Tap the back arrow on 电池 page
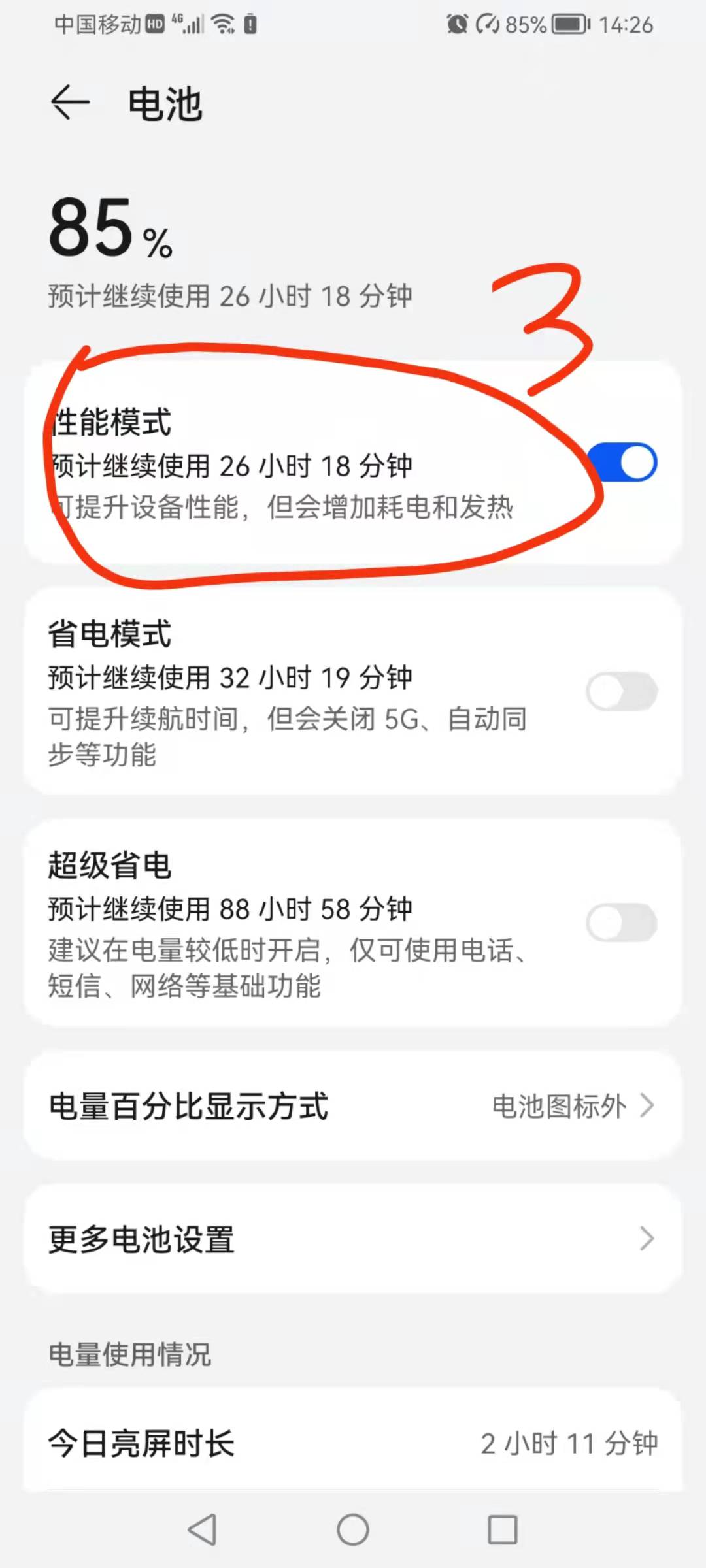This screenshot has height=1568, width=706. (x=70, y=103)
